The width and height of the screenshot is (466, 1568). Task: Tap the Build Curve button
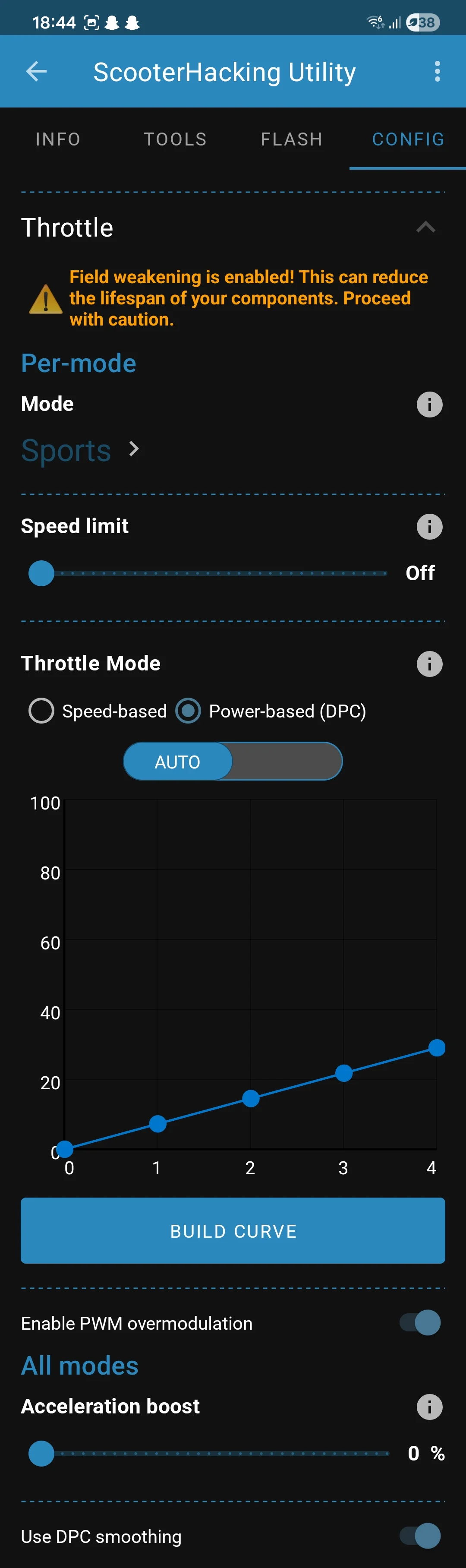click(x=233, y=1231)
